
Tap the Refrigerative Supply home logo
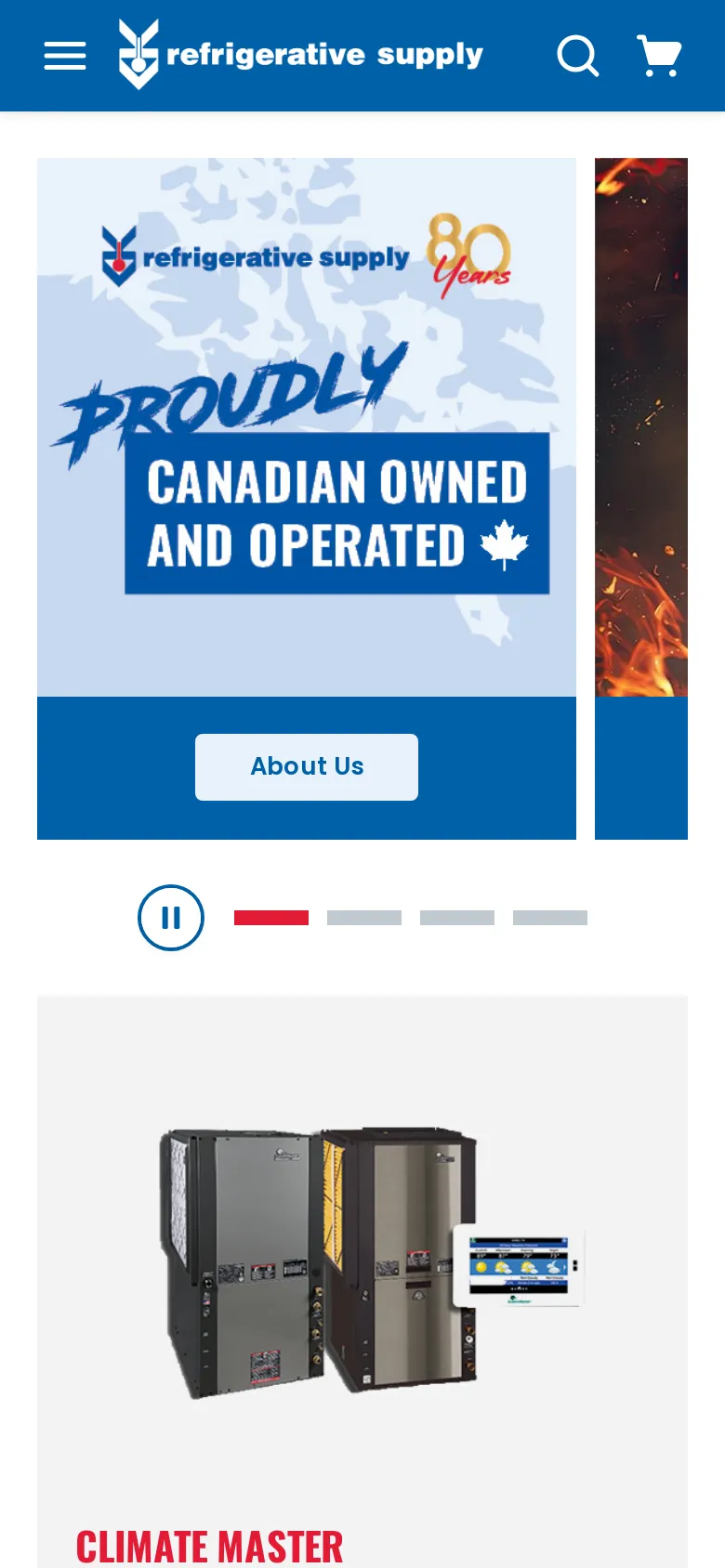[300, 55]
